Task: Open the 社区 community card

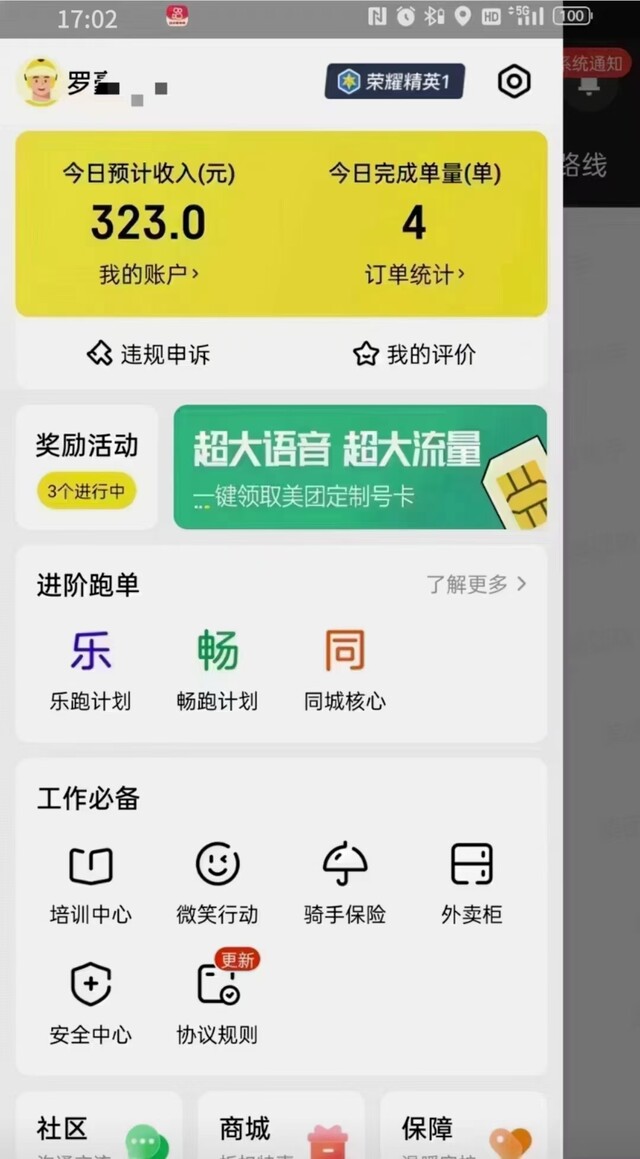Action: (x=99, y=1125)
